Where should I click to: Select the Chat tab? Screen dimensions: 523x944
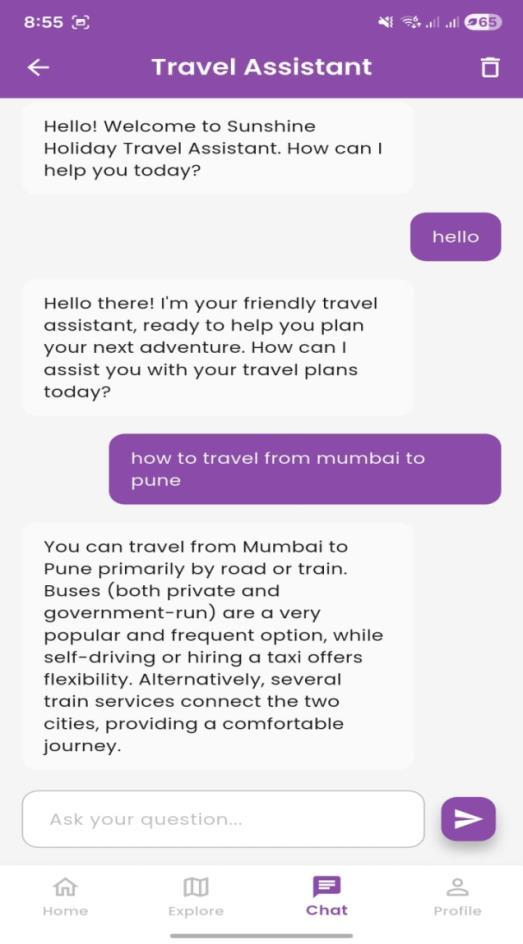[x=327, y=896]
